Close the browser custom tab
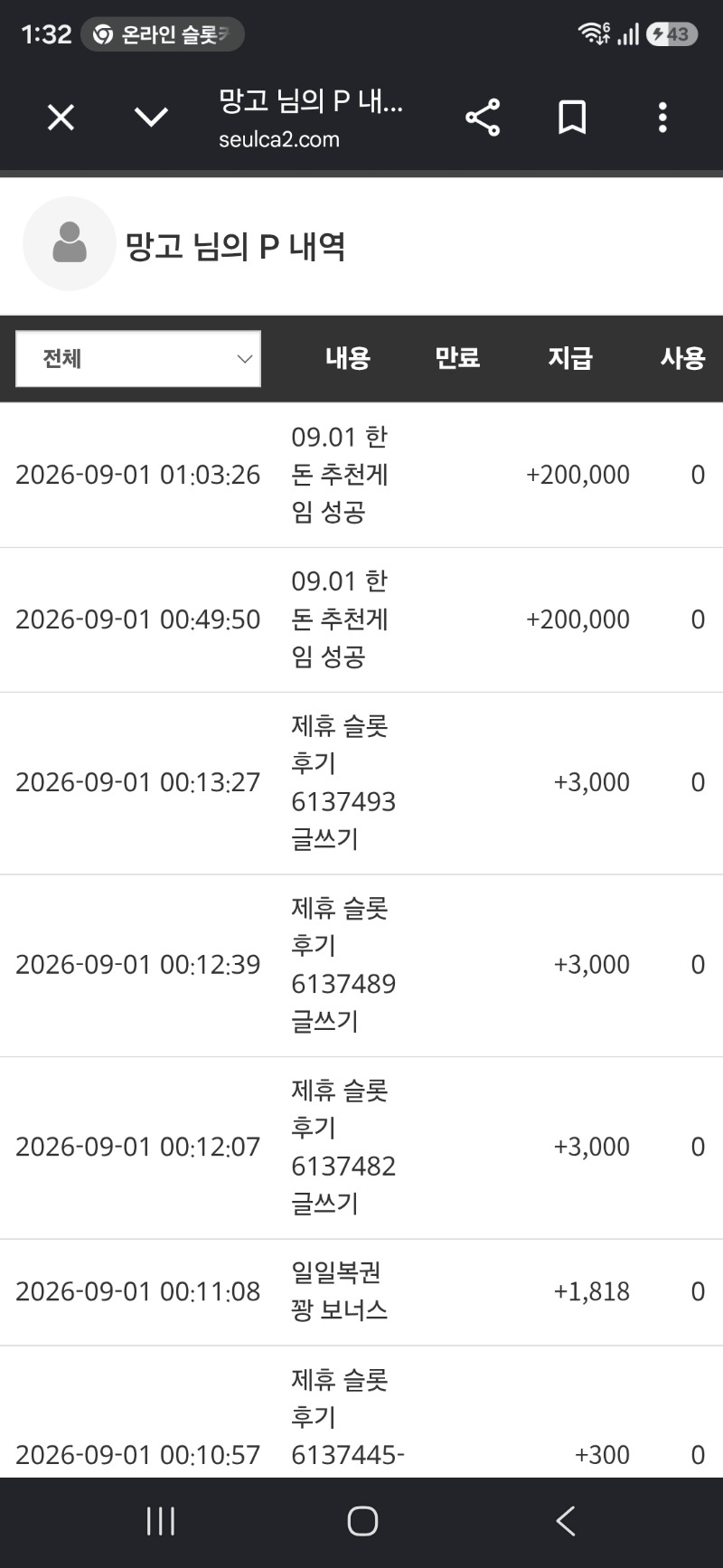Screen dimensions: 723x1568 [x=61, y=118]
